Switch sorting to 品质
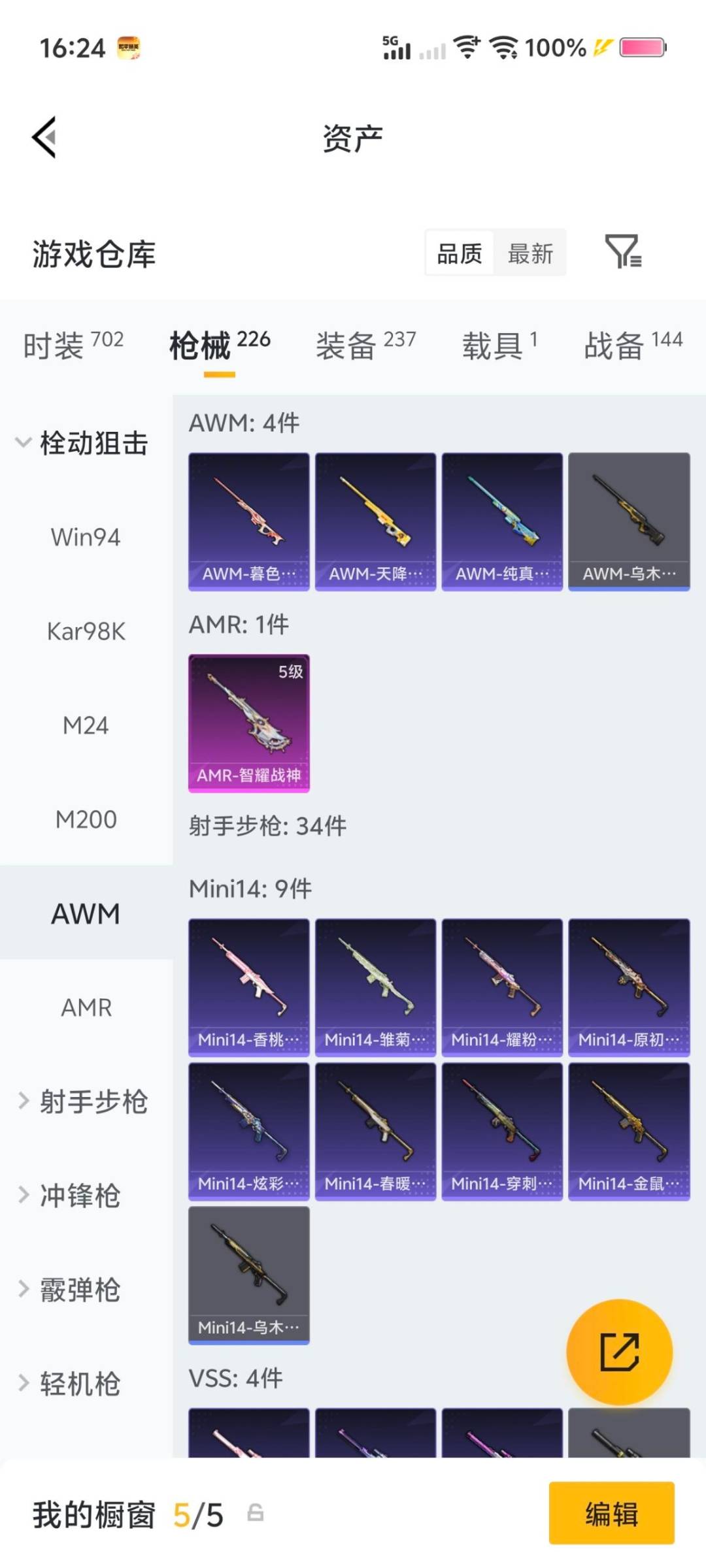Viewport: 706px width, 1568px height. 460,253
